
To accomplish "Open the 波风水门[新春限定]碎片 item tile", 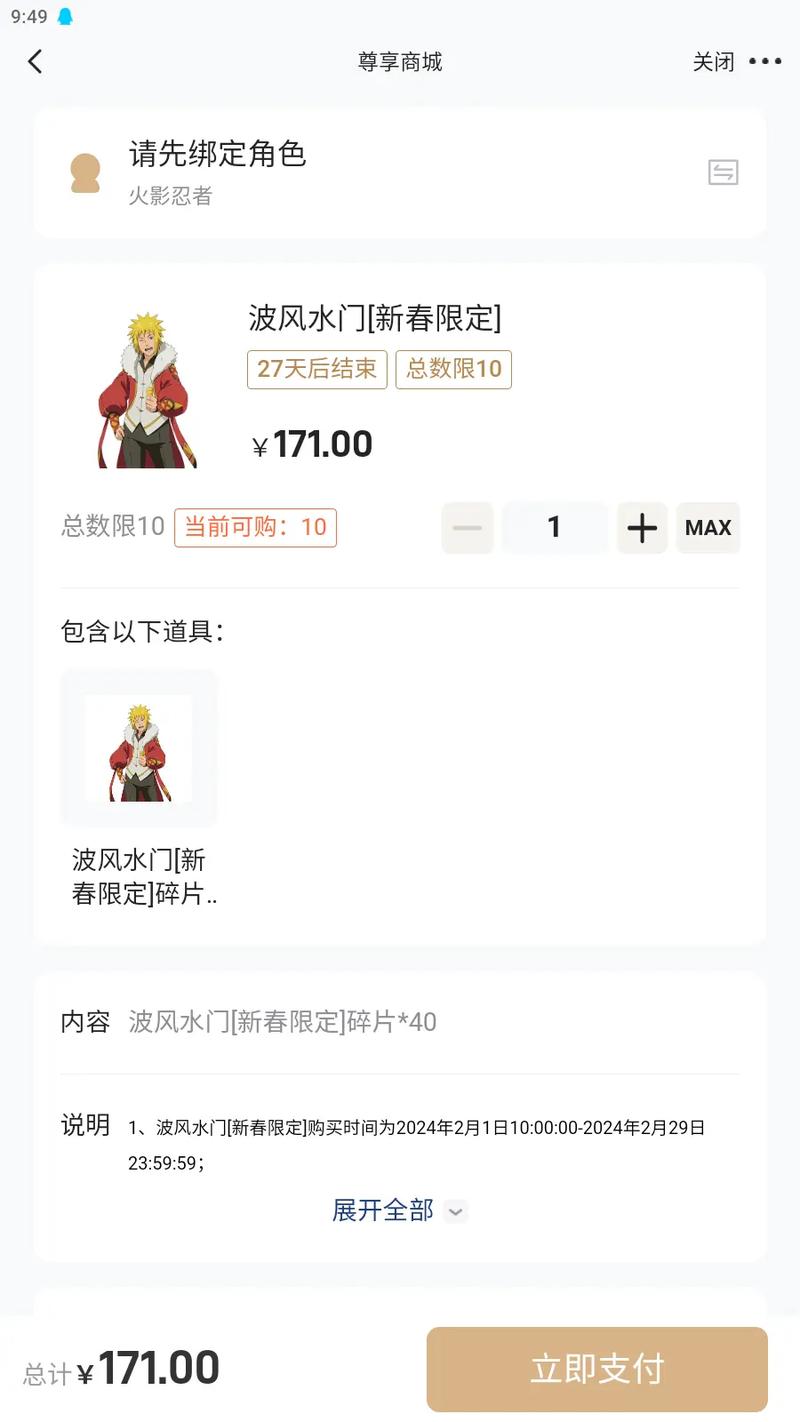I will 139,748.
